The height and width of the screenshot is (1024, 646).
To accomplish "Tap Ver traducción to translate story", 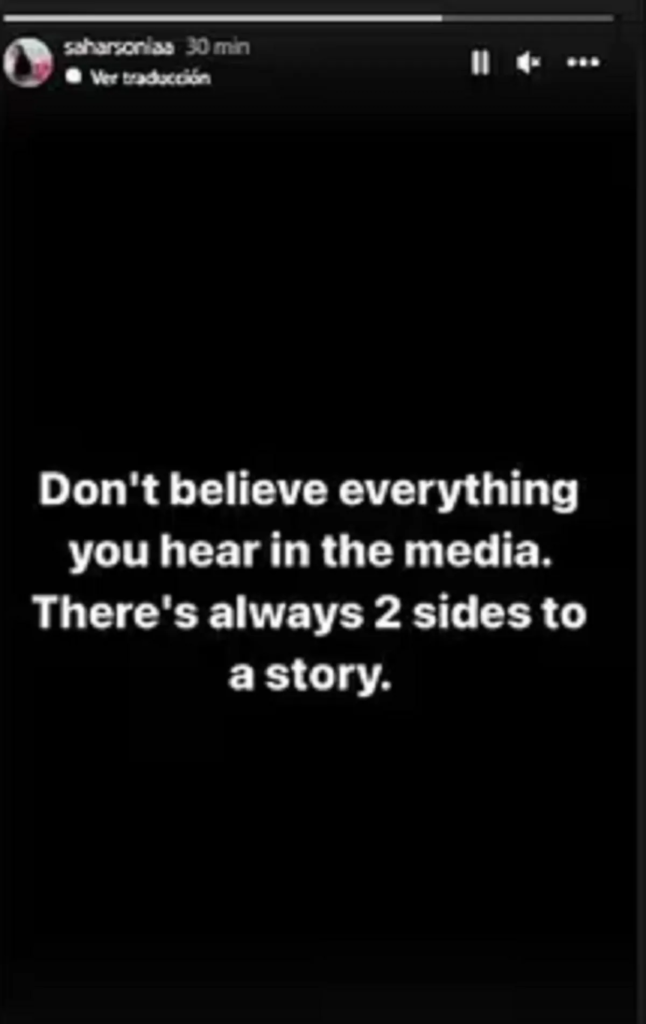I will [x=150, y=78].
